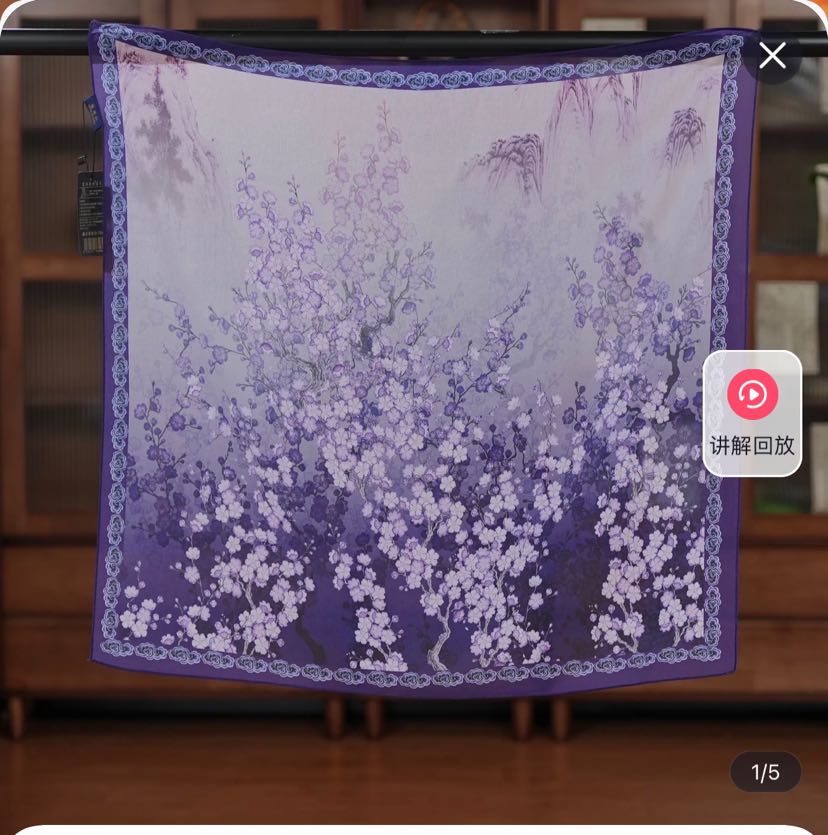Close the product image viewer
This screenshot has height=835, width=828.
[x=772, y=55]
